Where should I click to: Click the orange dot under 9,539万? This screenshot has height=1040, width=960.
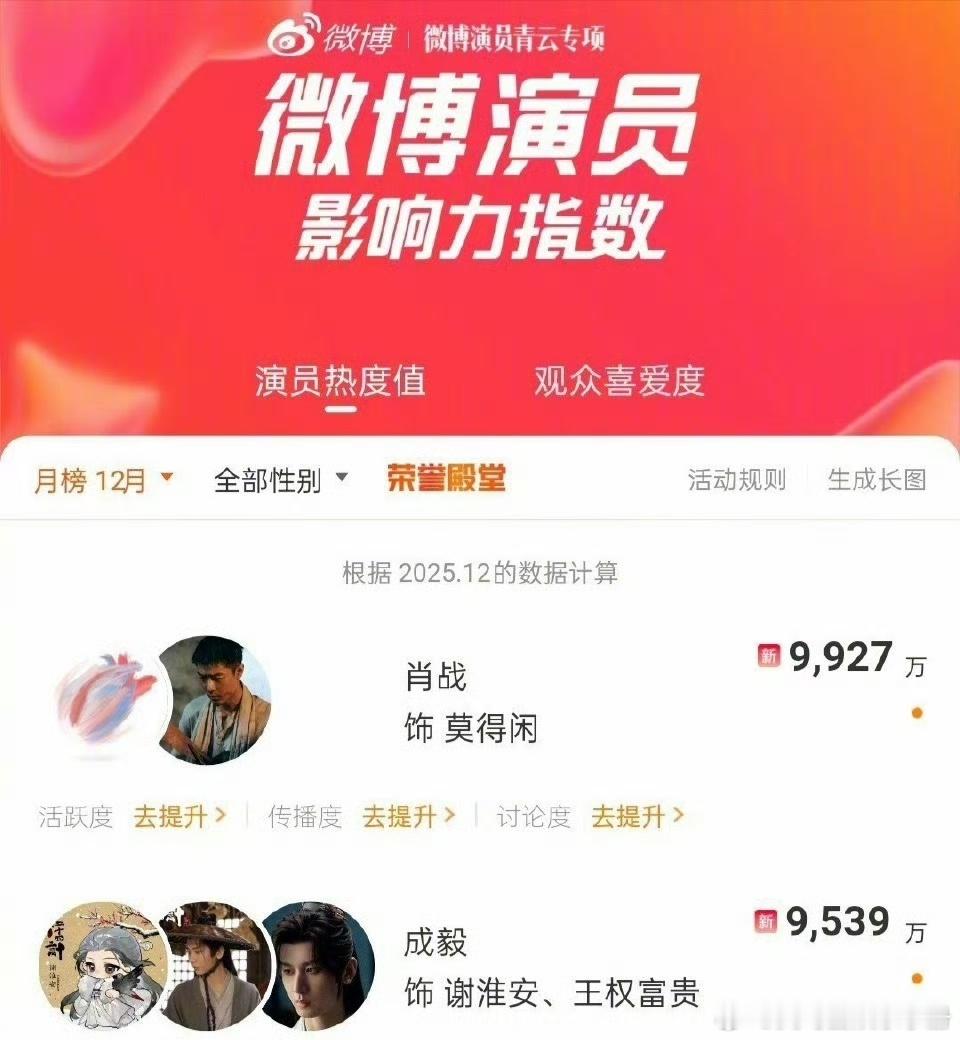pos(916,980)
